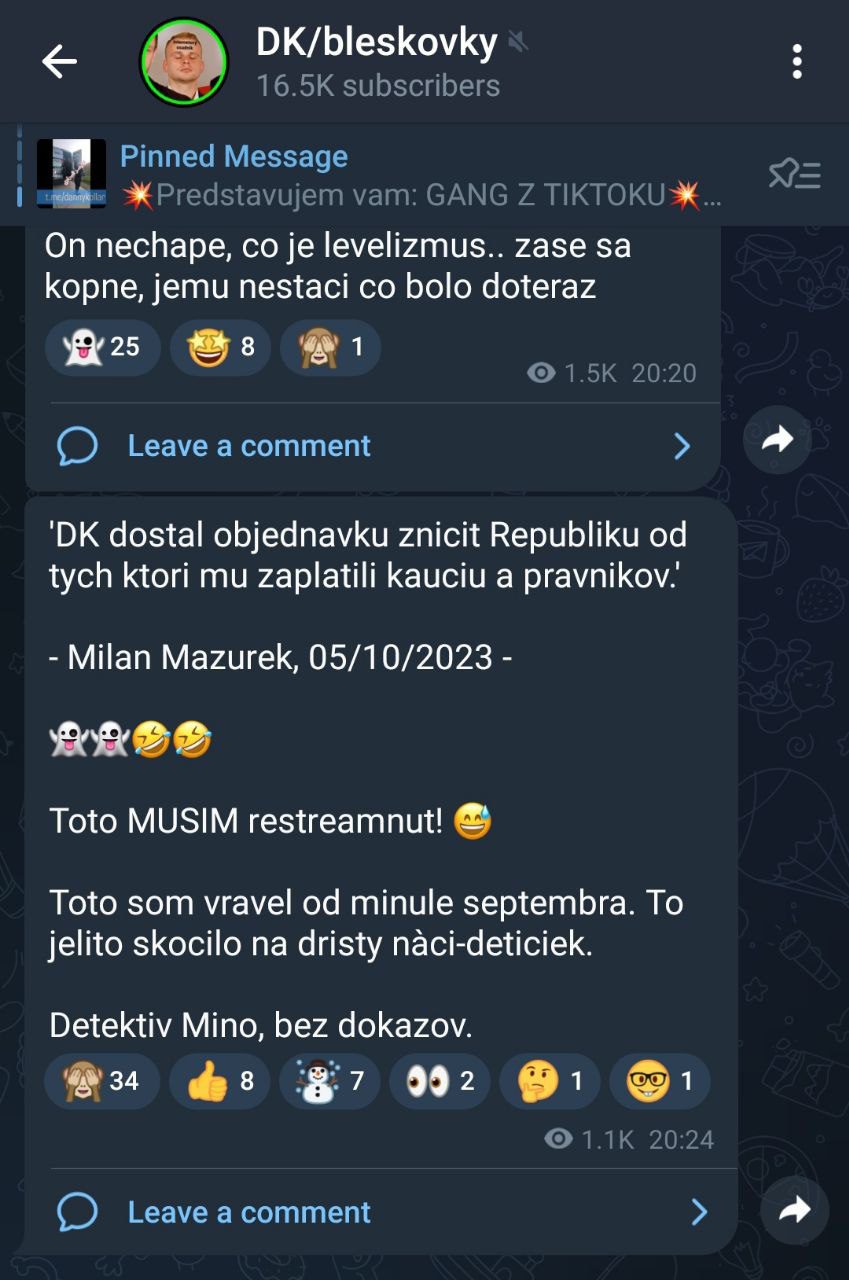This screenshot has height=1280, width=849.
Task: Choose the nerd face reaction
Action: [x=659, y=1081]
